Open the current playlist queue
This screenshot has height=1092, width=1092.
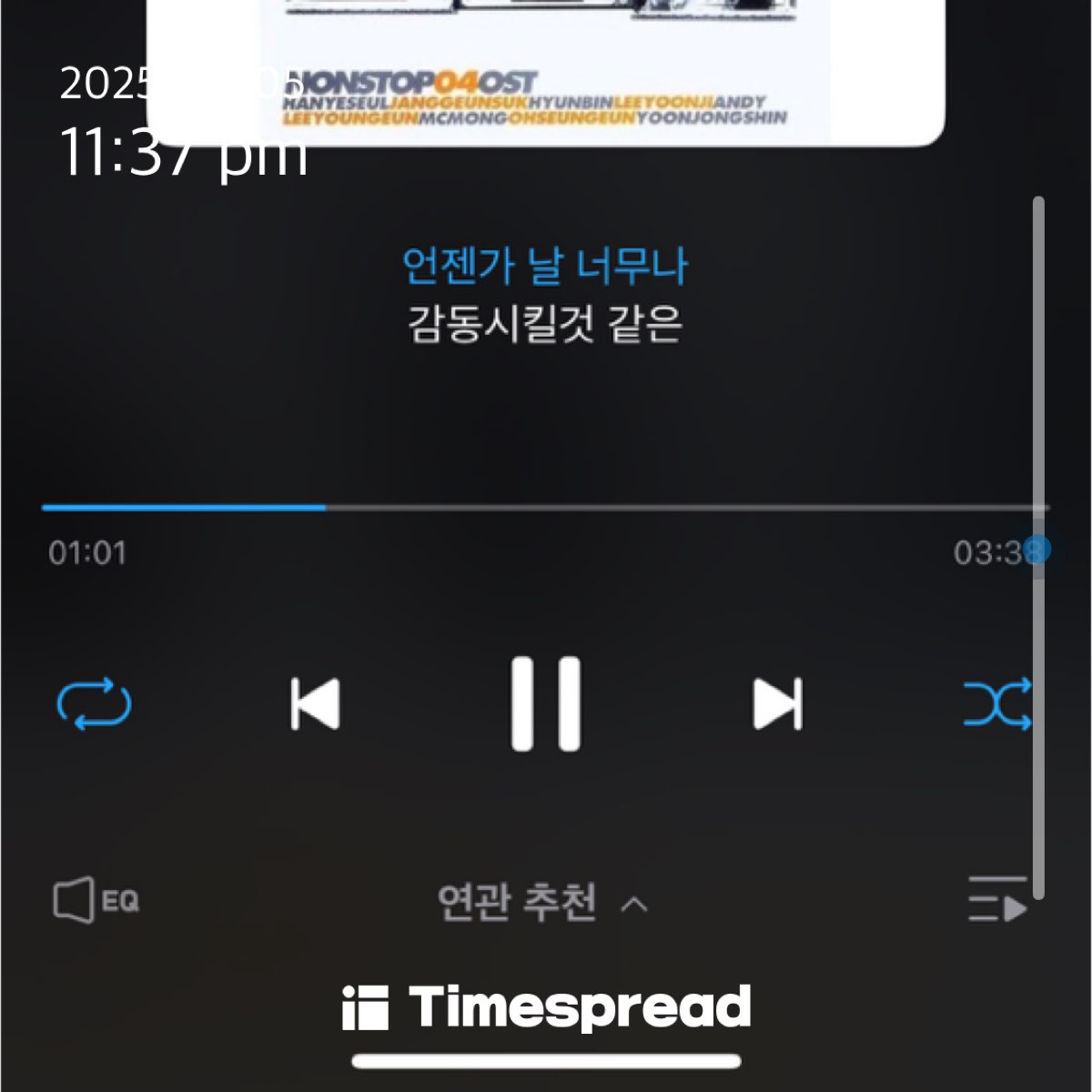tap(997, 899)
